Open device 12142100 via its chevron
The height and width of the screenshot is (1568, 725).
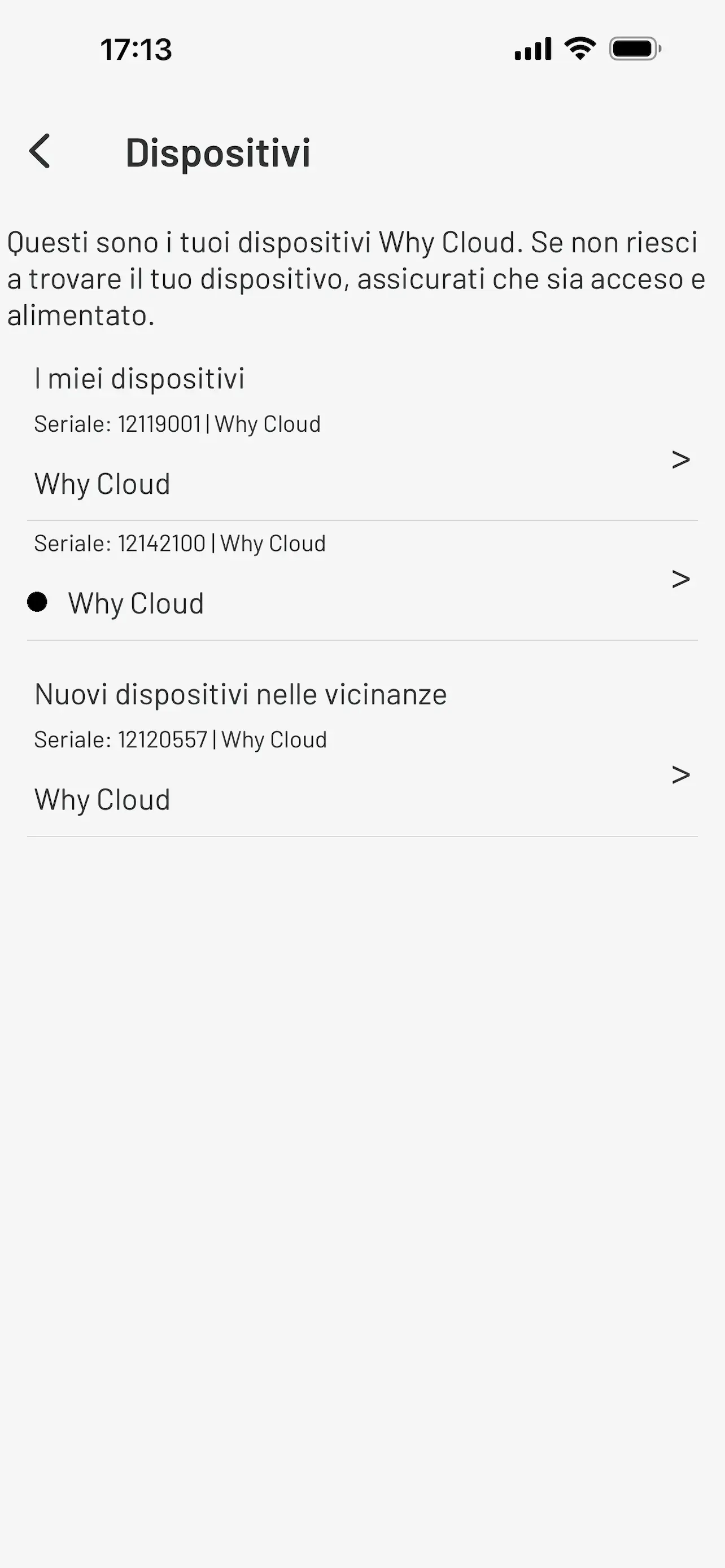click(x=680, y=580)
